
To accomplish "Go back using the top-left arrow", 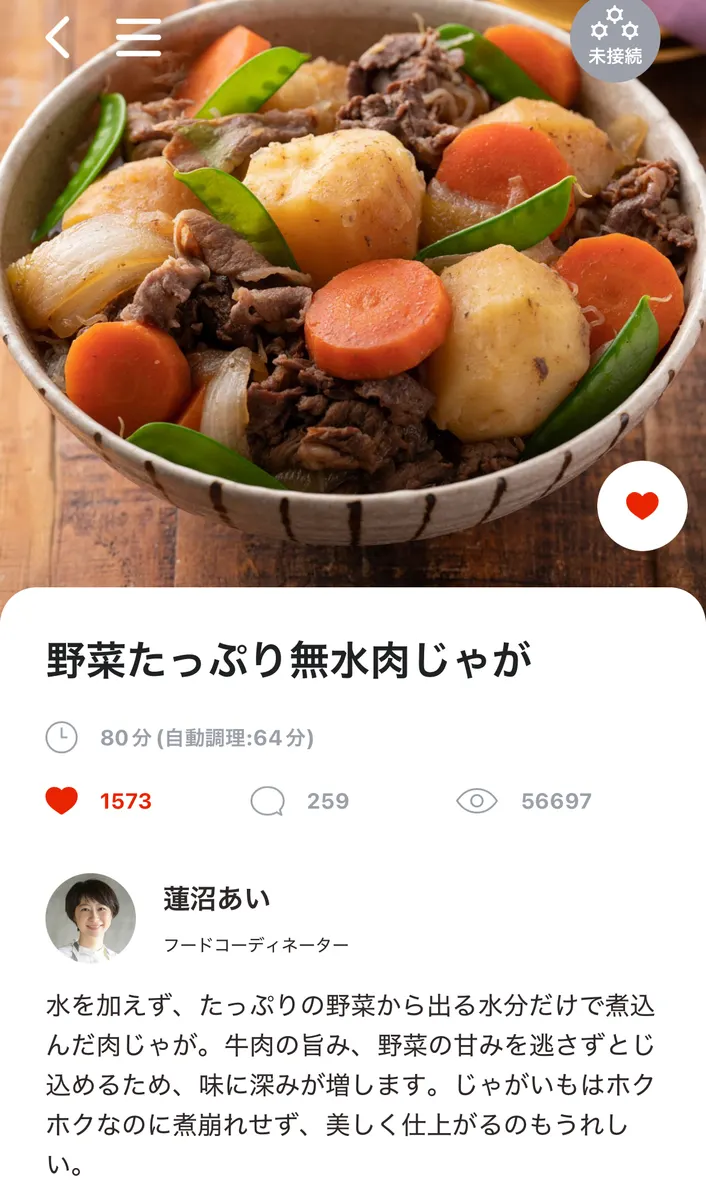I will pyautogui.click(x=58, y=37).
